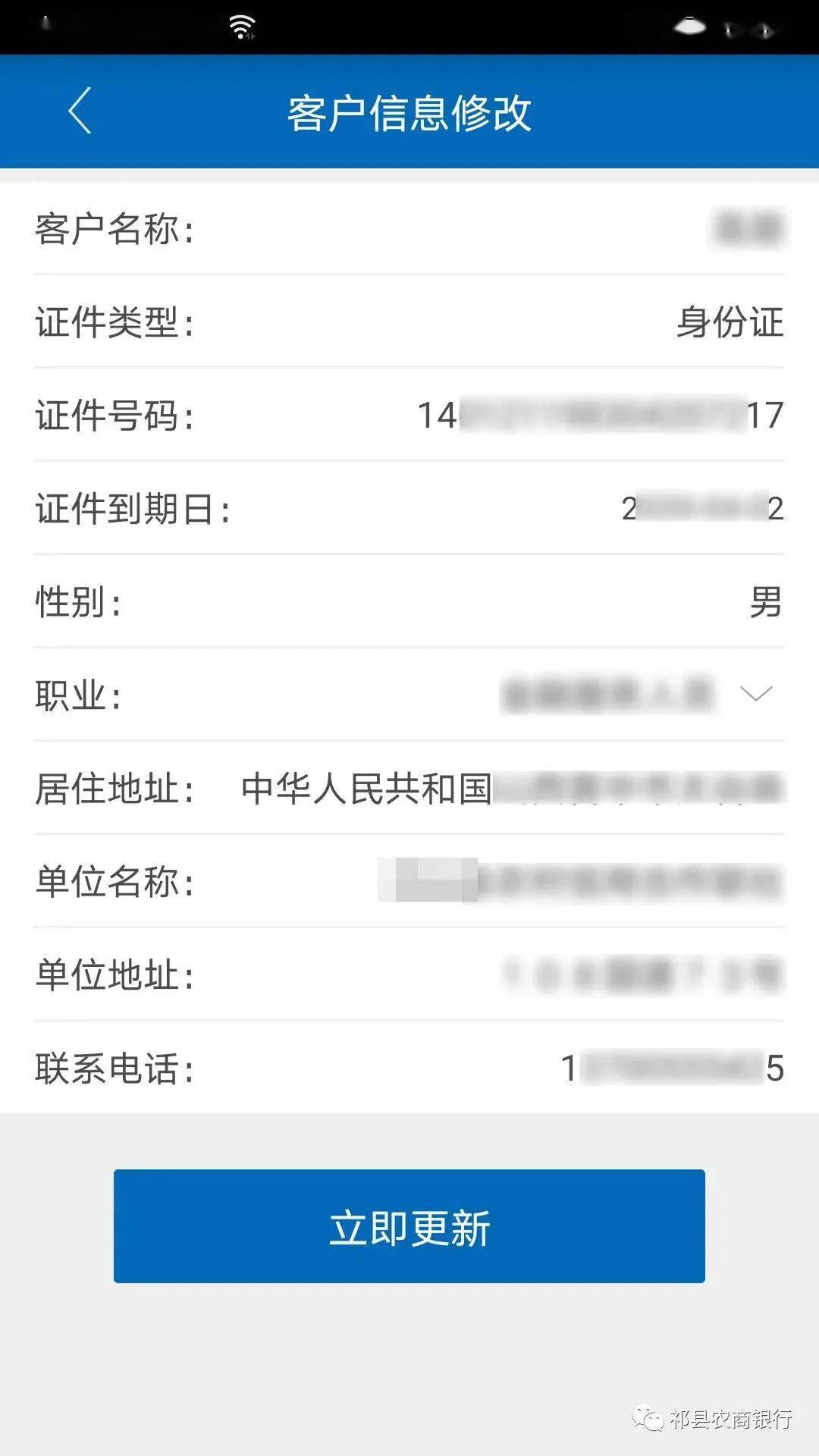This screenshot has height=1456, width=819.
Task: Edit the 联系电话 field
Action: point(671,1068)
